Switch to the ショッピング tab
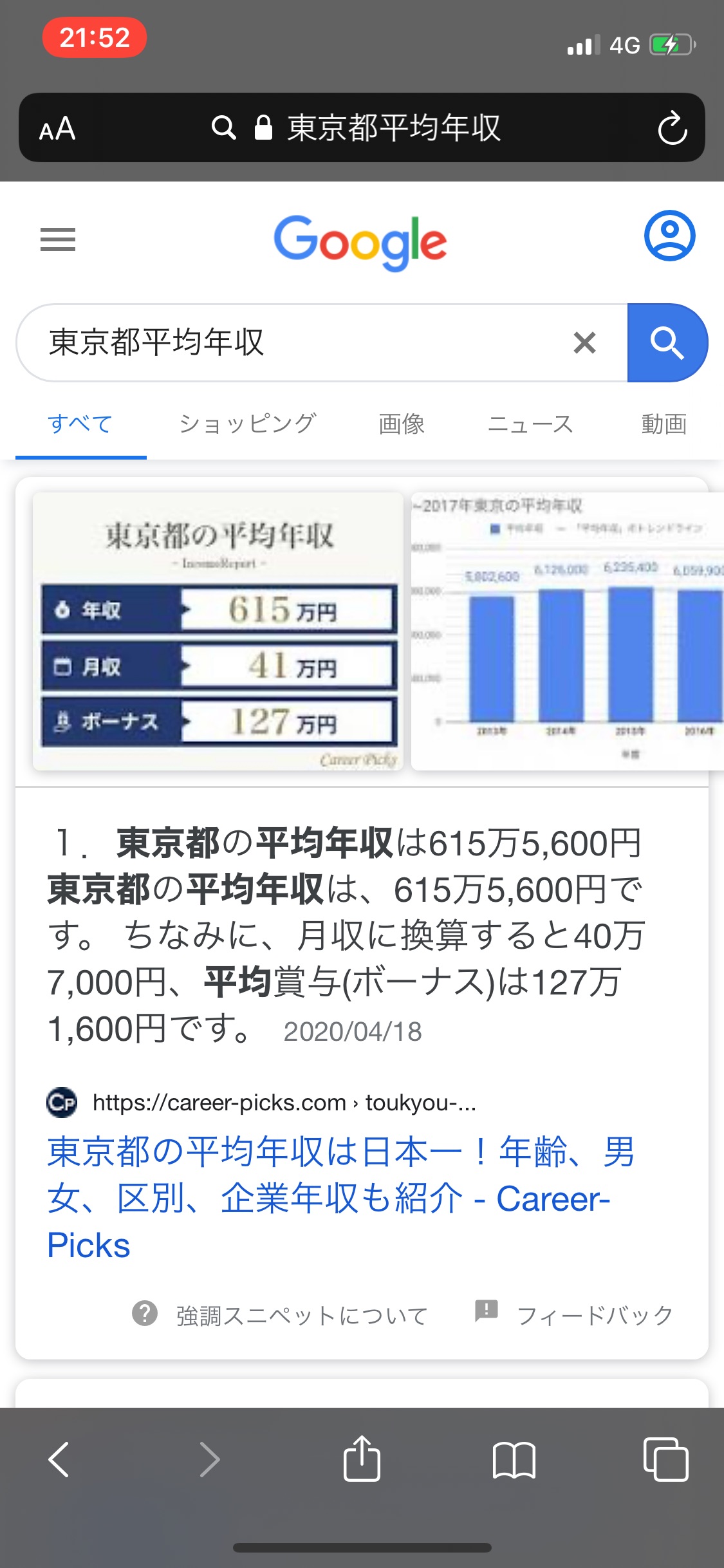 point(247,424)
